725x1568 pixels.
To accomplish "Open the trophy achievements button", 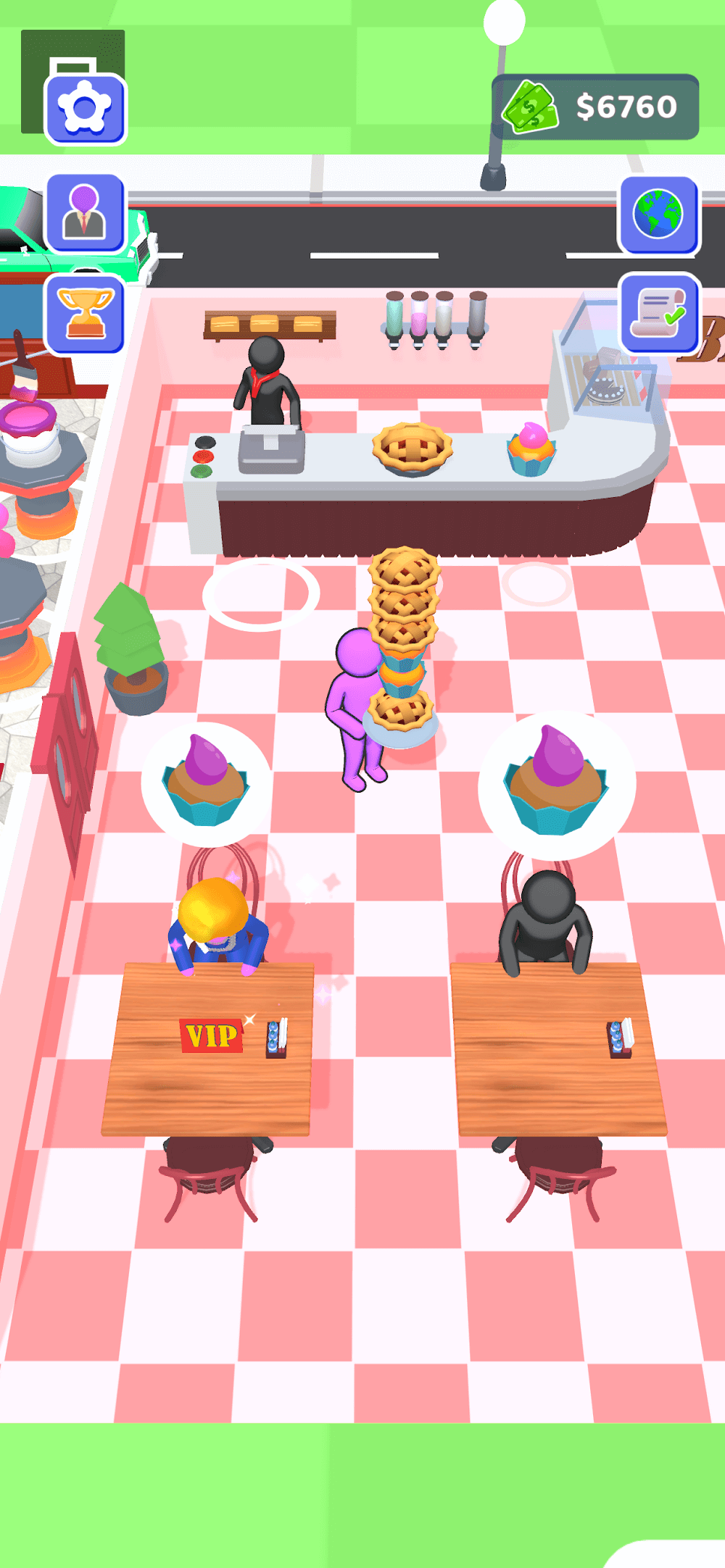I will [85, 314].
